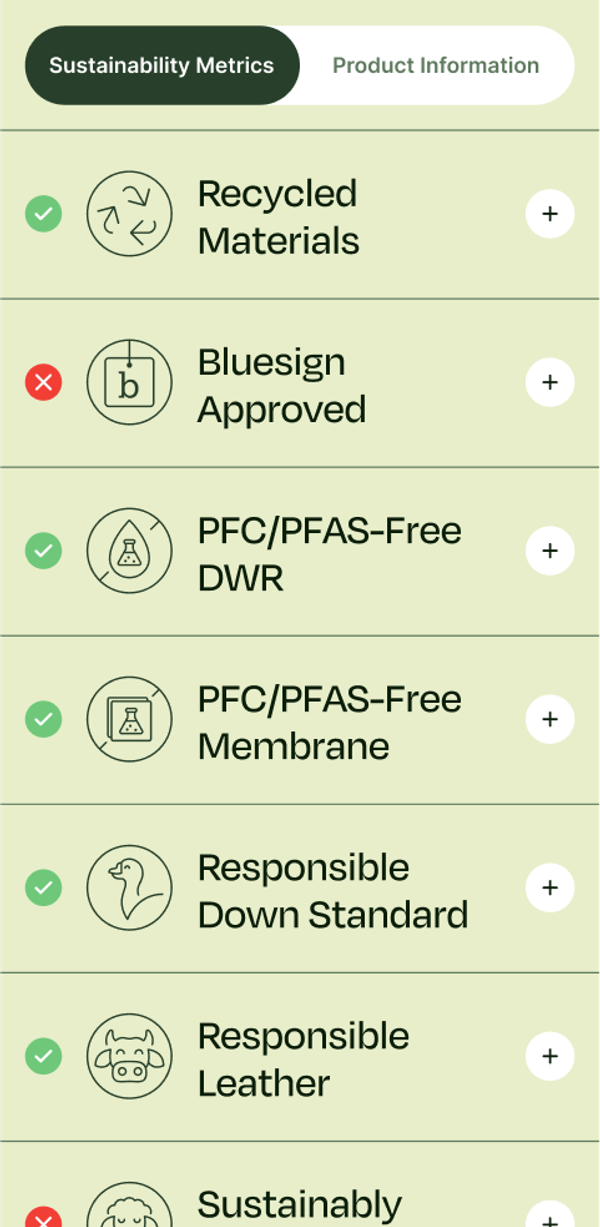
Task: Expand the Bluesign Approved details
Action: click(x=549, y=382)
